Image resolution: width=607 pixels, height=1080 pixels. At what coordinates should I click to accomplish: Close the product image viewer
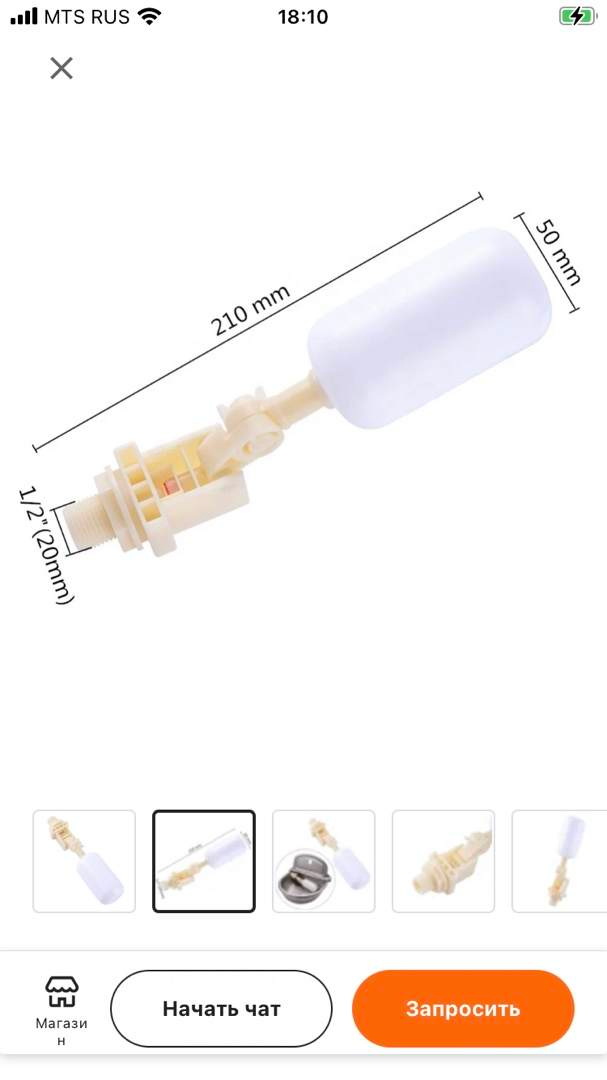pyautogui.click(x=61, y=68)
